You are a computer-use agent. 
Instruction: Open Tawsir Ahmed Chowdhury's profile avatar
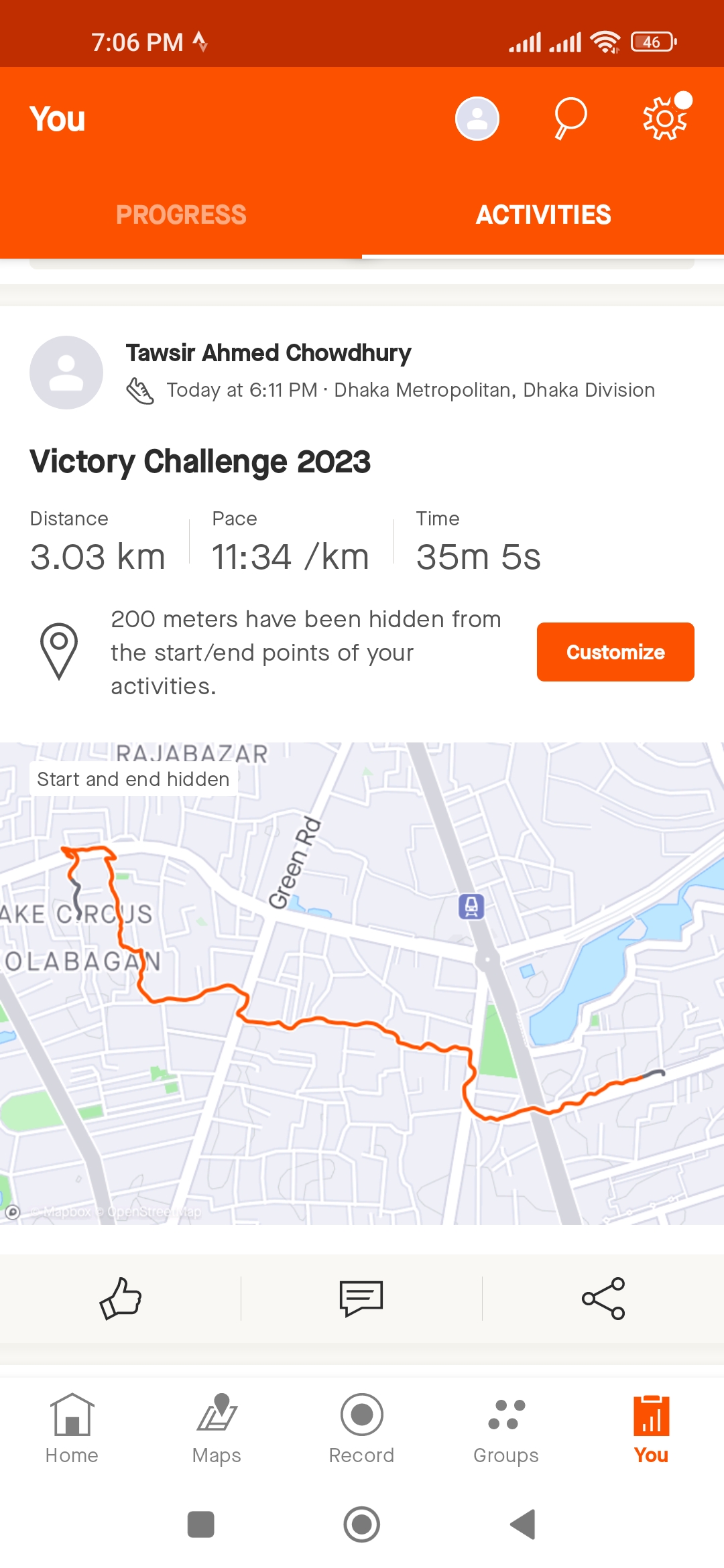click(66, 373)
